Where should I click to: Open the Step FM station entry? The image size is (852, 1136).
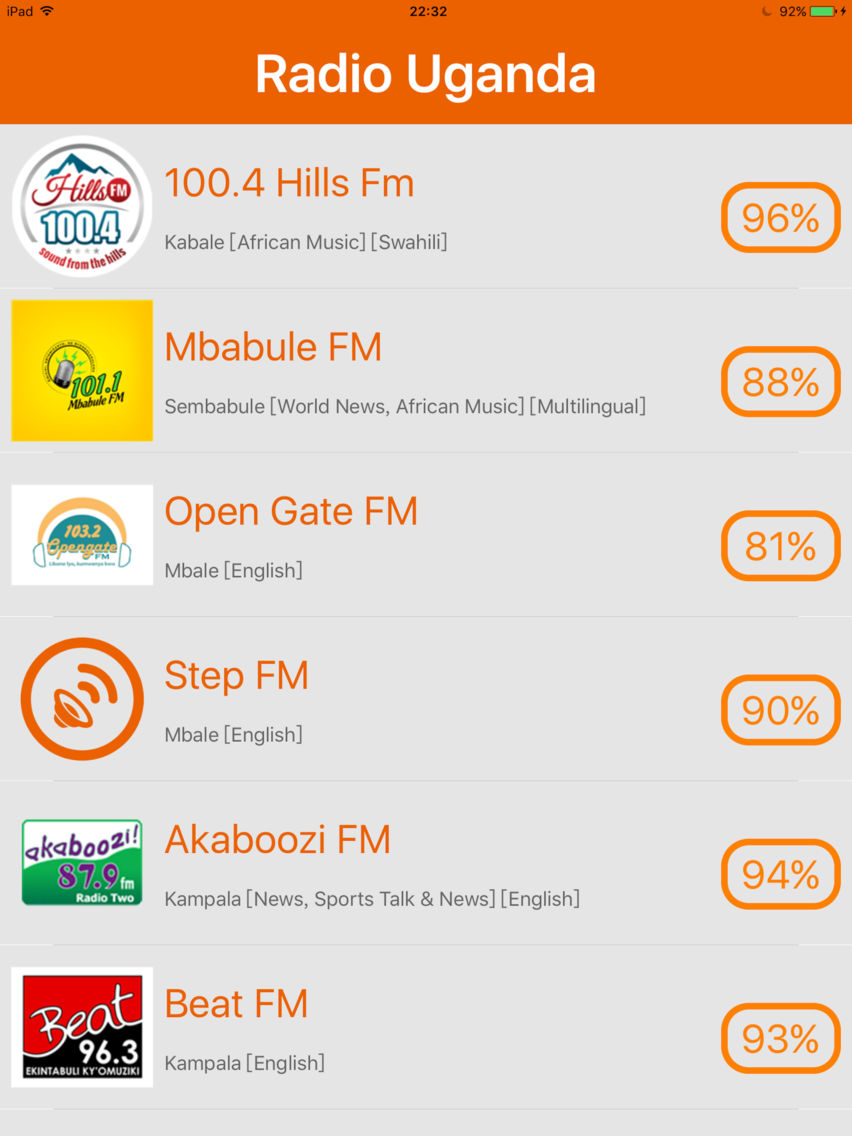pyautogui.click(x=400, y=698)
